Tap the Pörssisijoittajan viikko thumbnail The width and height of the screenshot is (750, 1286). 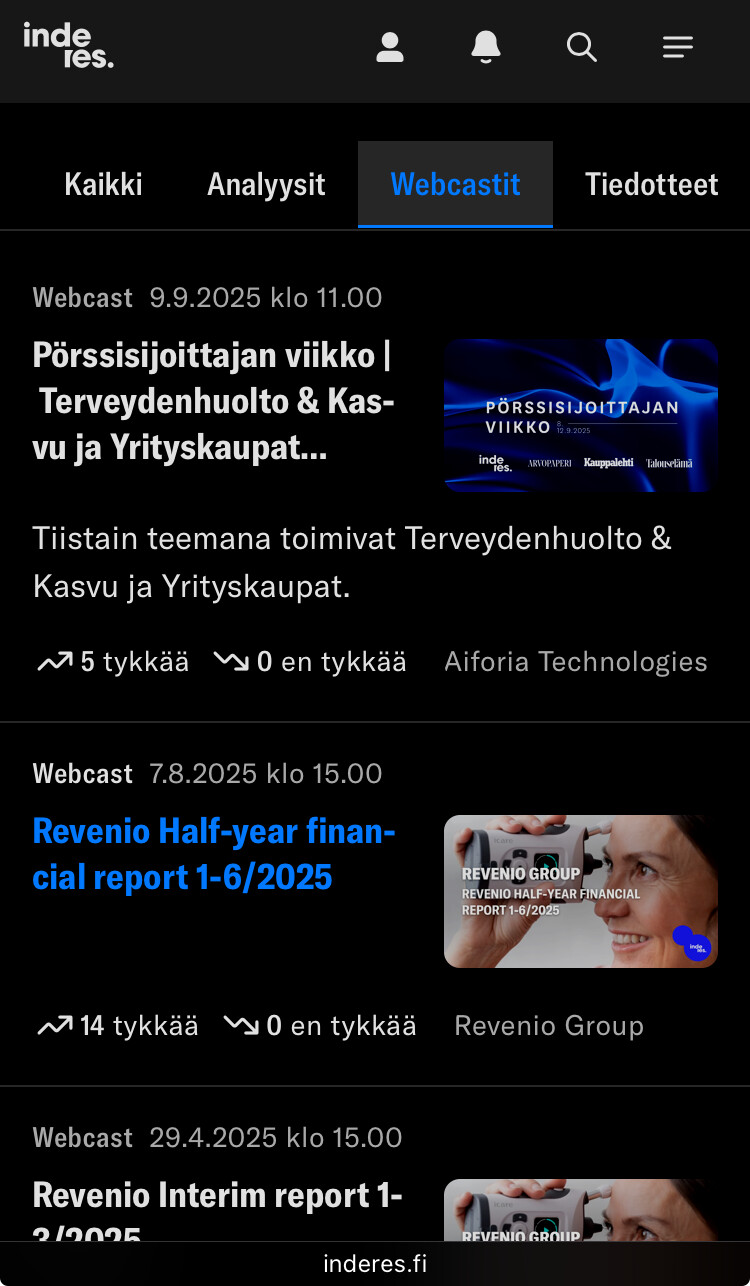tap(580, 415)
